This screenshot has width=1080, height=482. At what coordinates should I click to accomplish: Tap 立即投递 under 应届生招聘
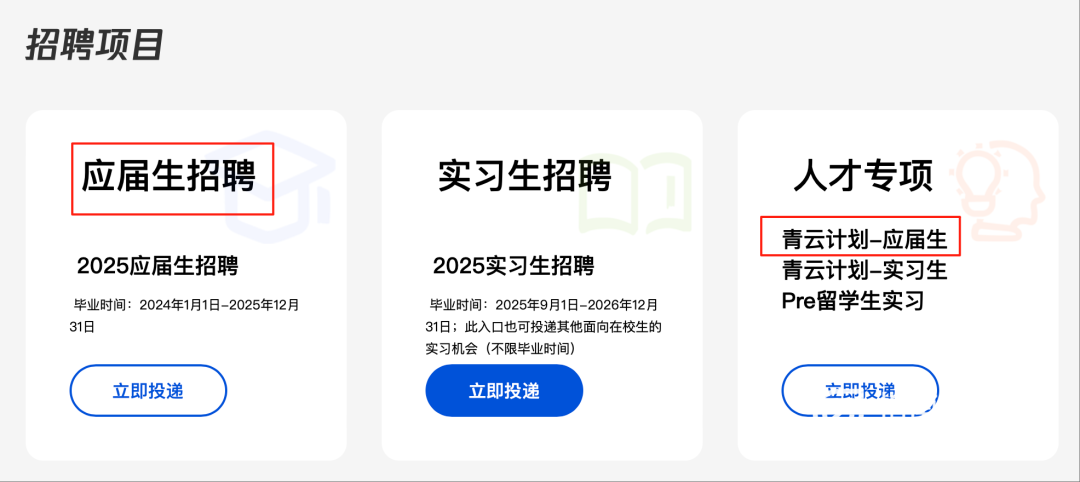148,390
